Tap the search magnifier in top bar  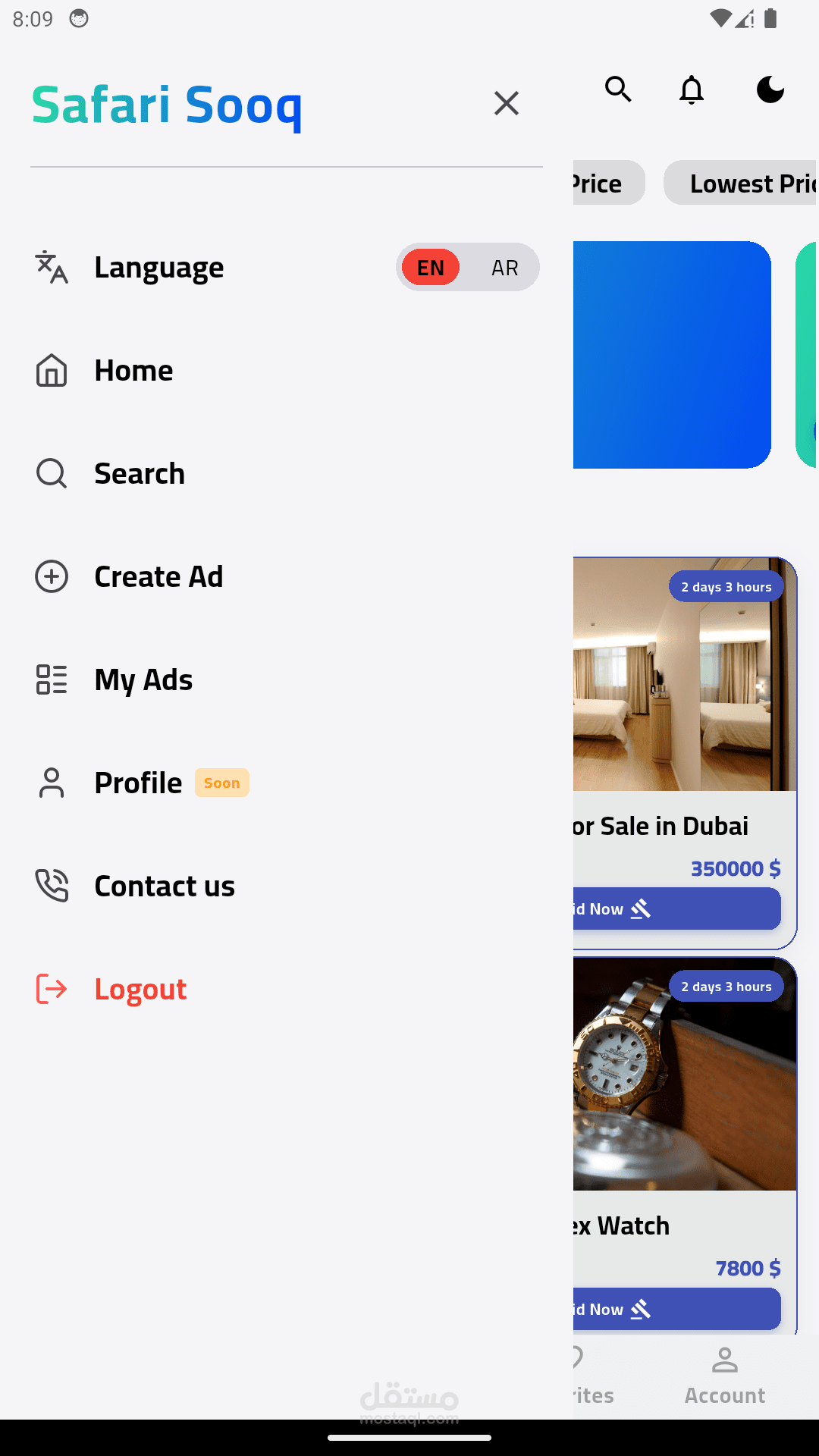[618, 89]
